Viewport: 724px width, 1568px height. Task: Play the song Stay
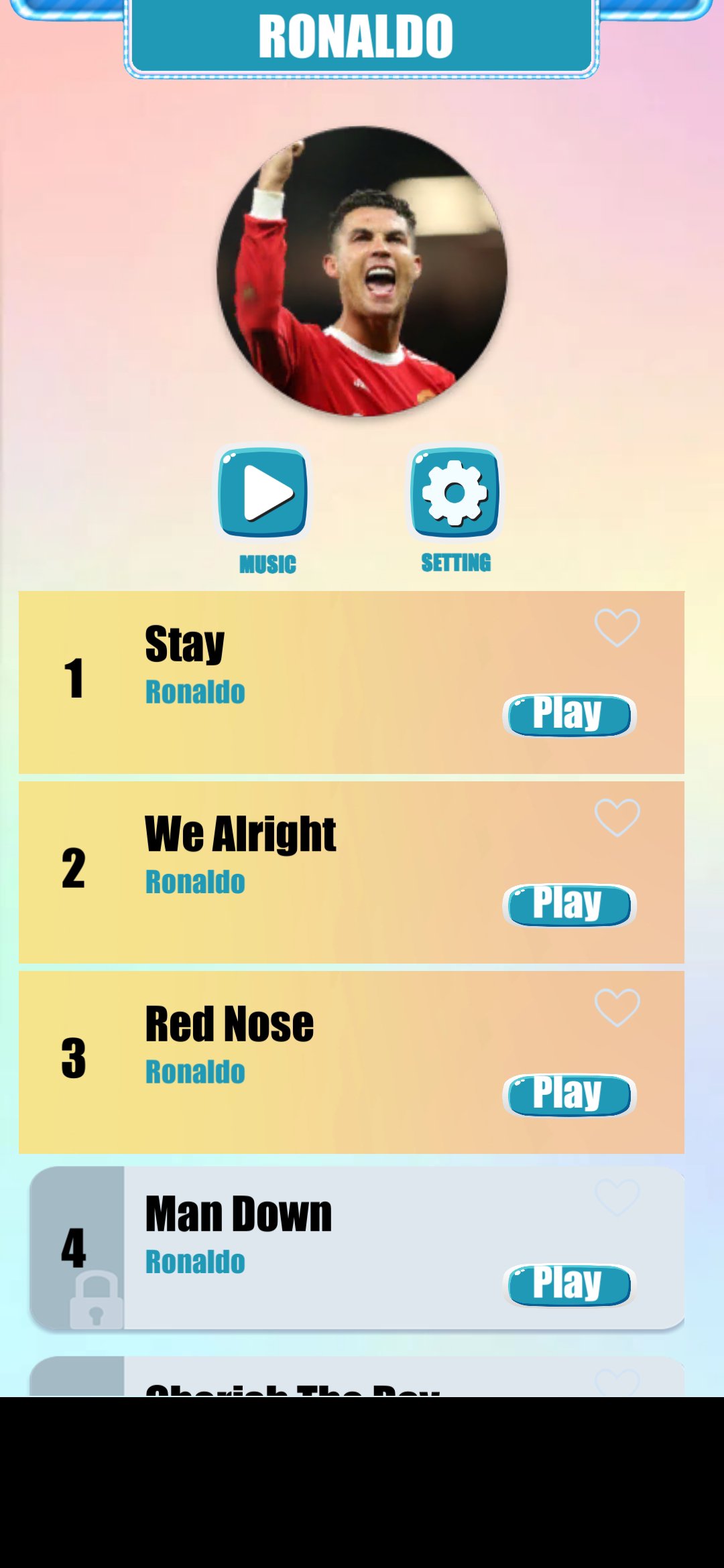569,715
